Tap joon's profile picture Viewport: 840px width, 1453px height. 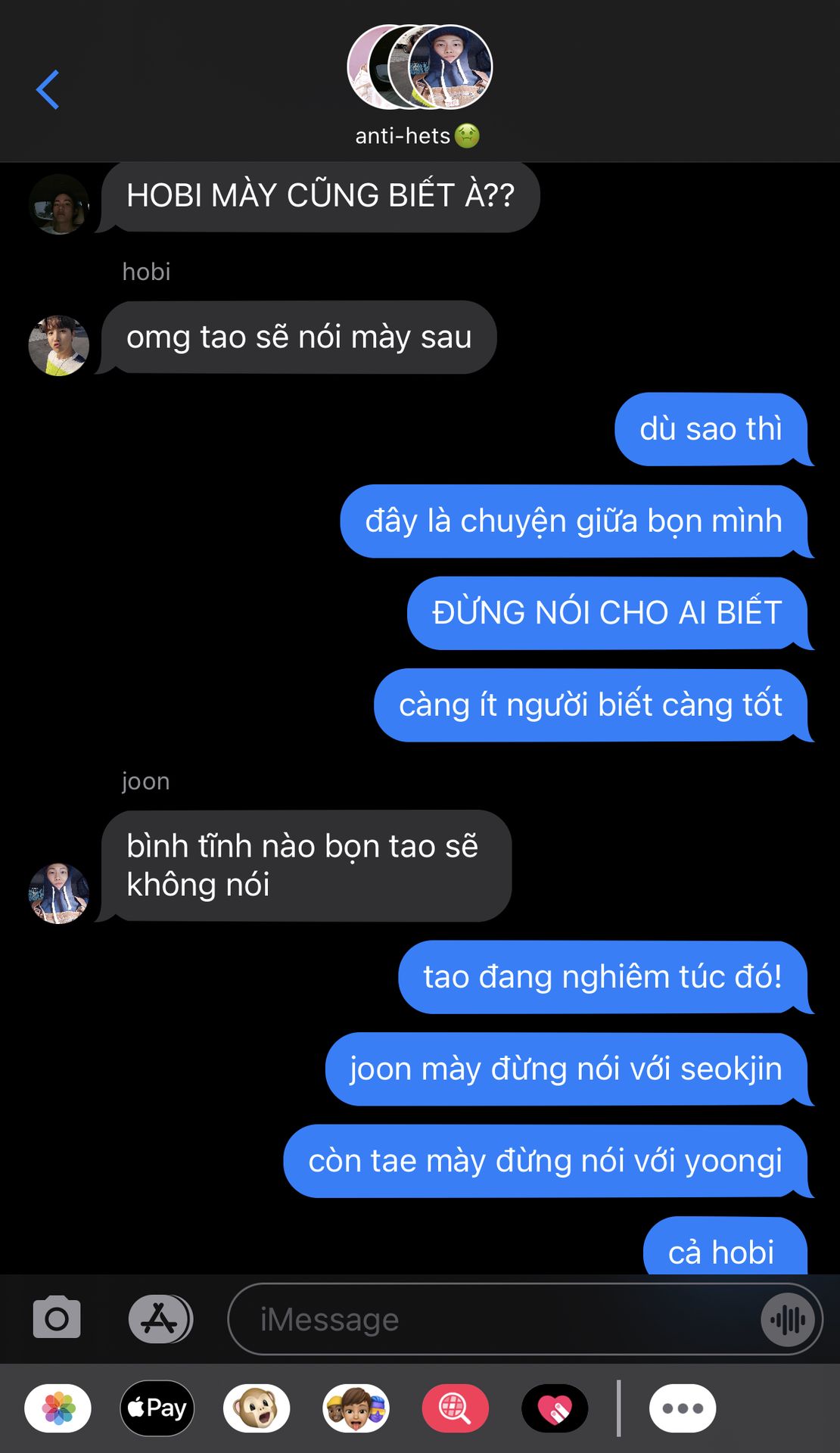(59, 893)
